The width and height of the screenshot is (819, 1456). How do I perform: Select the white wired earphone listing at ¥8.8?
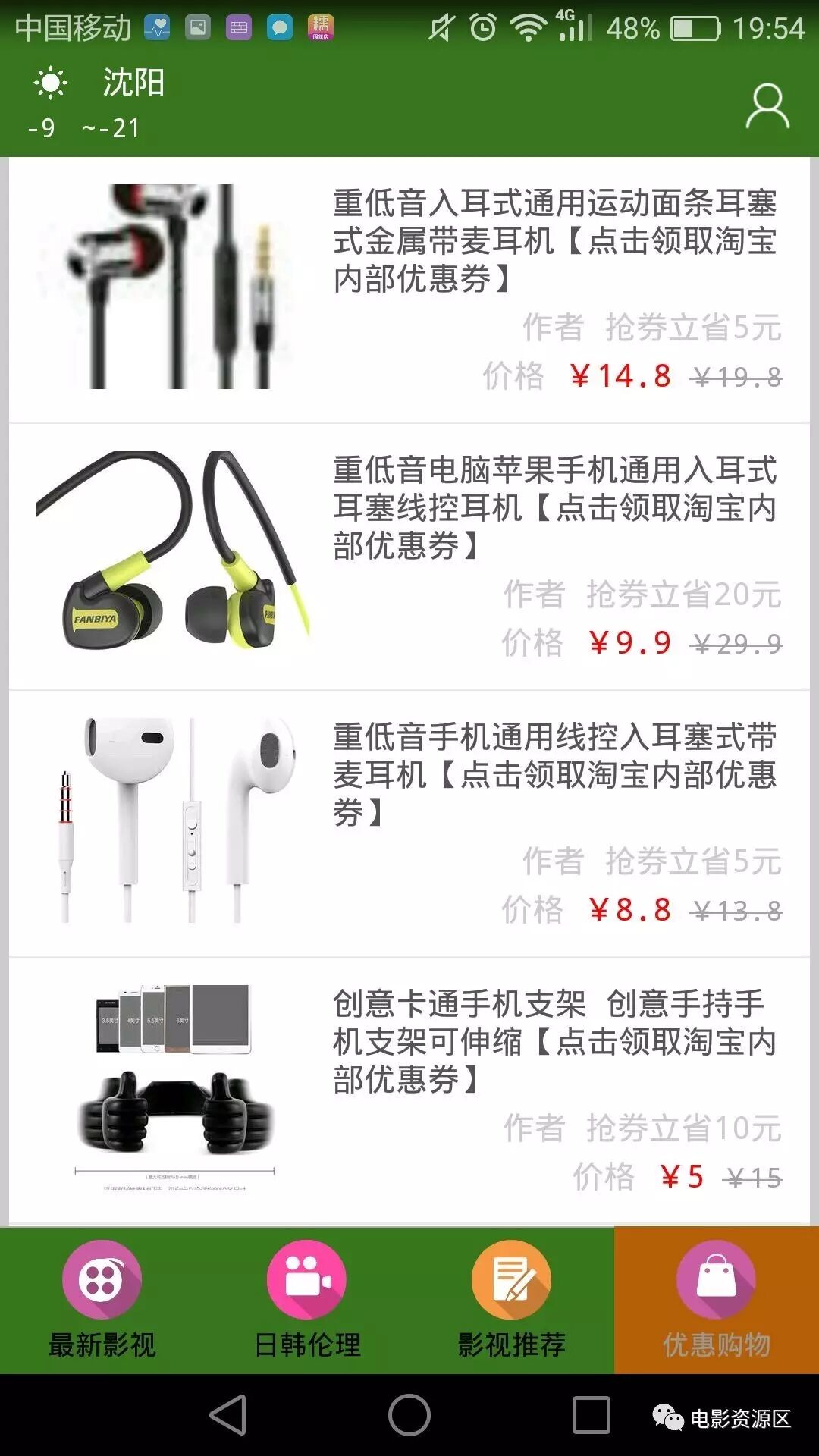[555, 774]
